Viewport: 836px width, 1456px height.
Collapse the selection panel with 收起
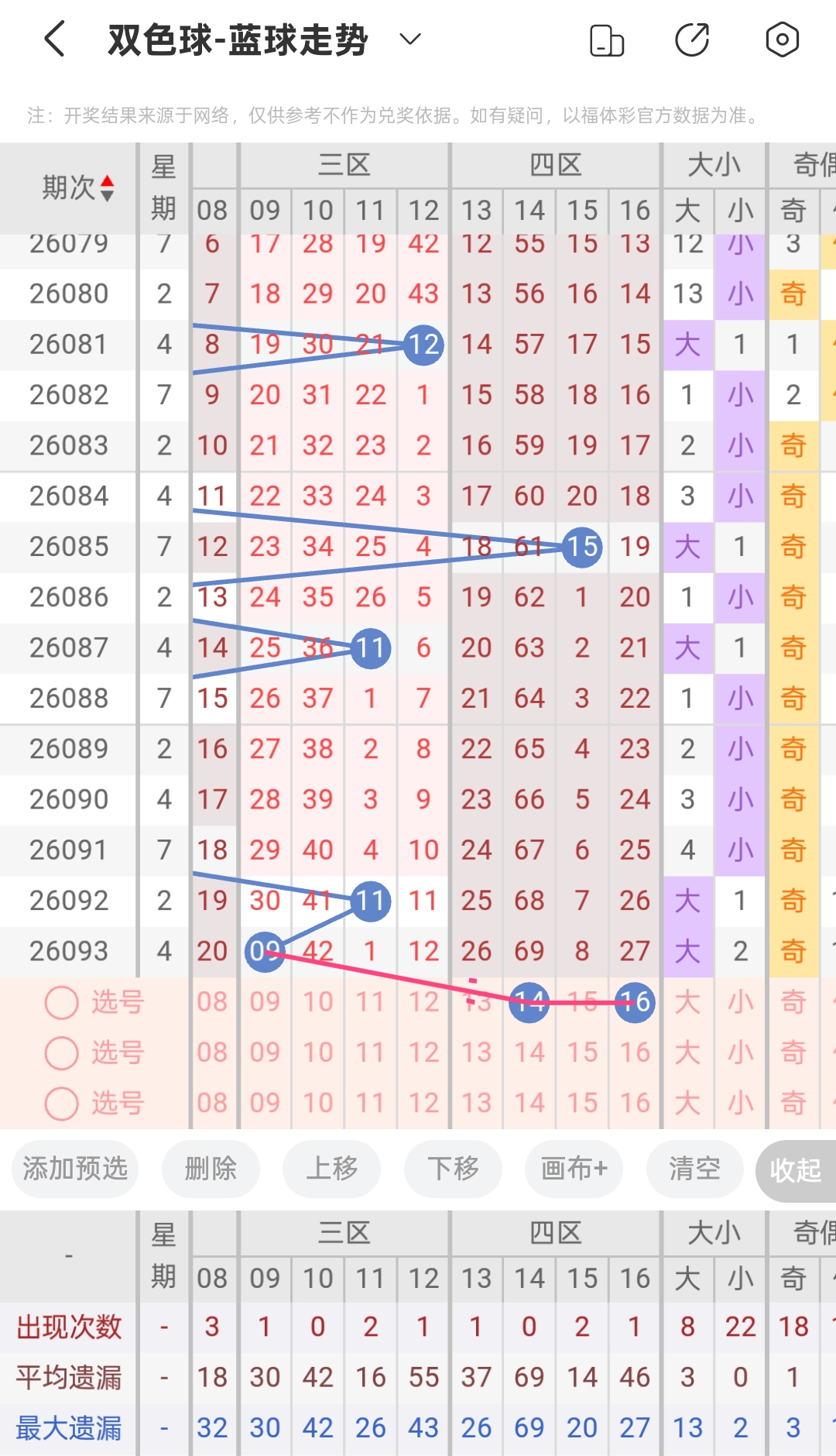point(796,1170)
